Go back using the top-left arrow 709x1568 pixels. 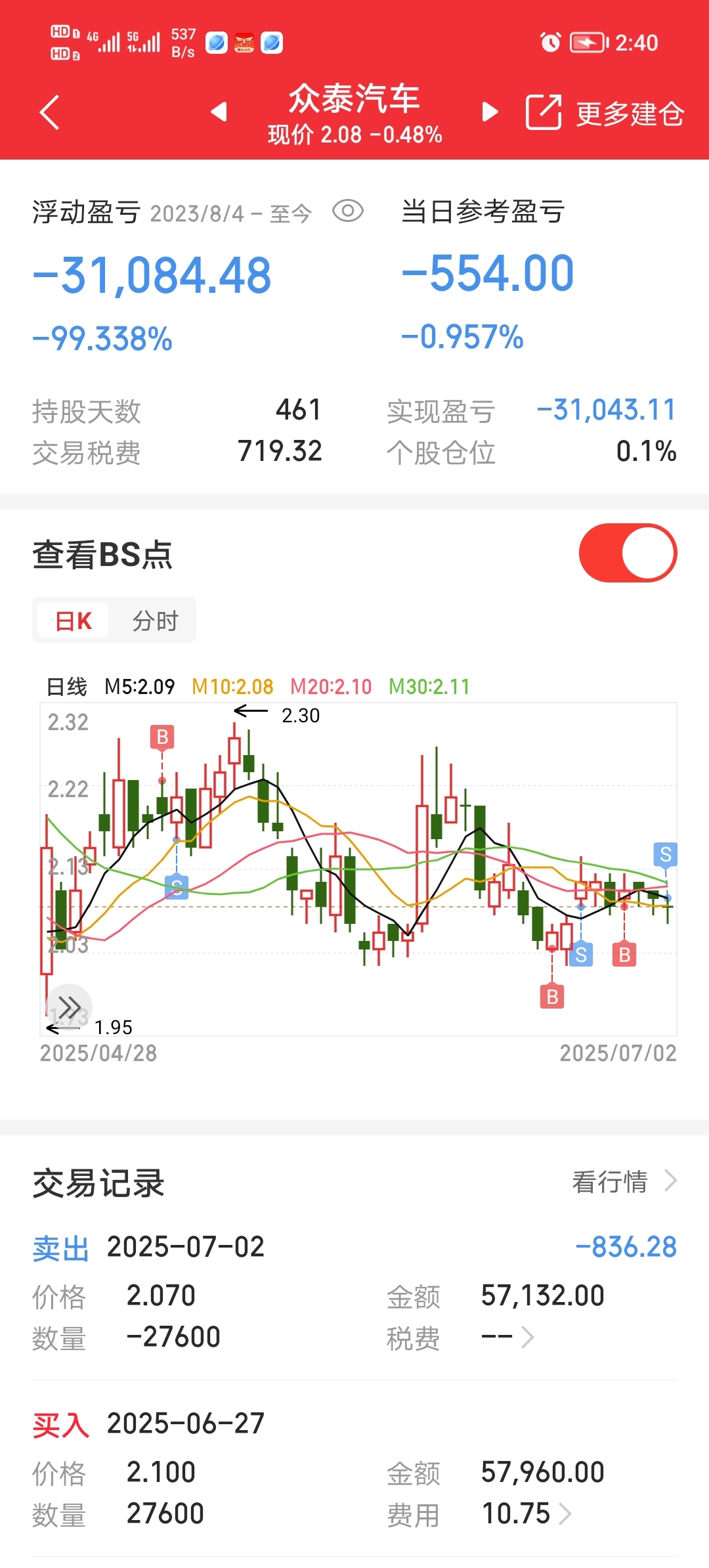(x=50, y=112)
